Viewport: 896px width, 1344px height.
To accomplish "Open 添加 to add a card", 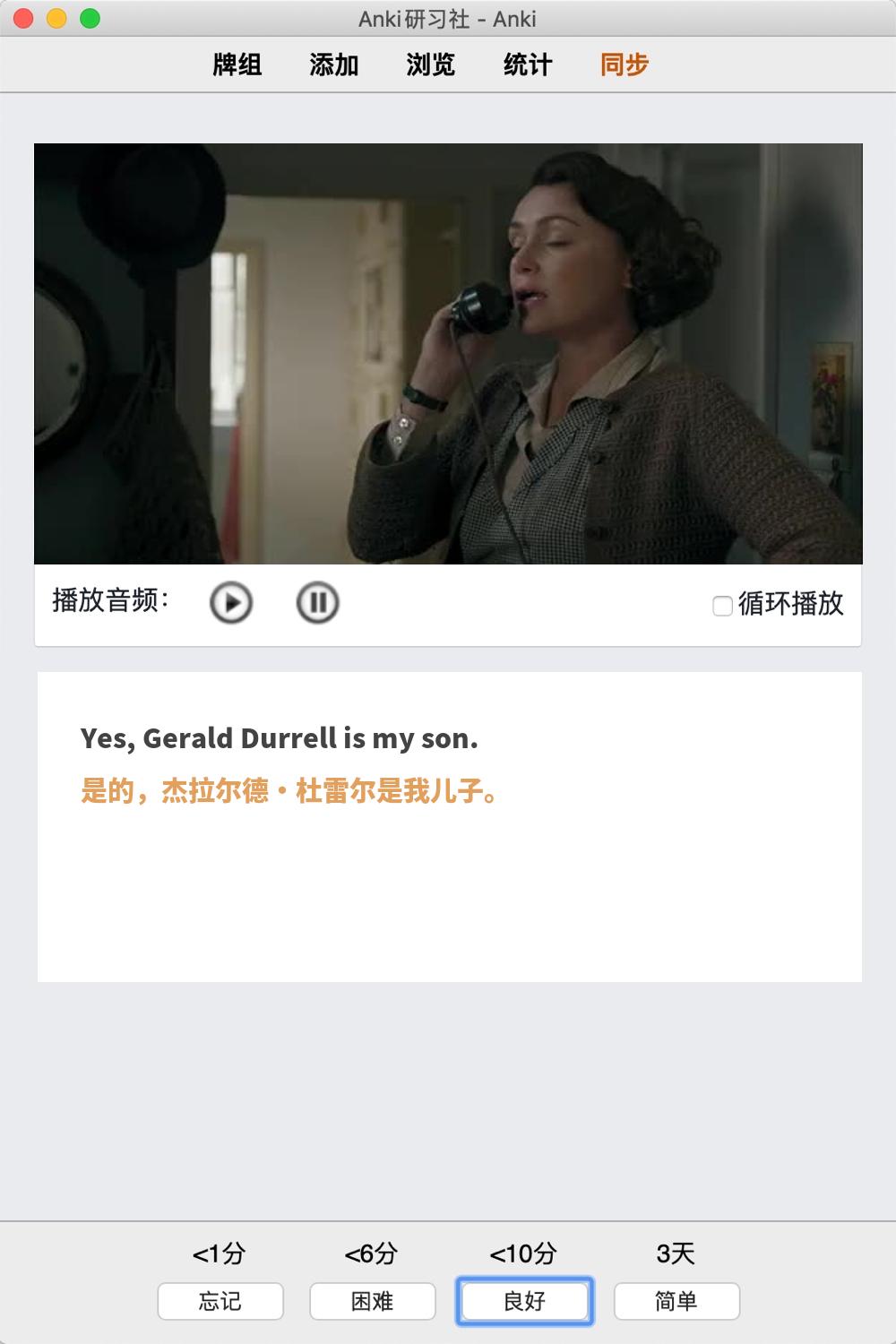I will 334,65.
